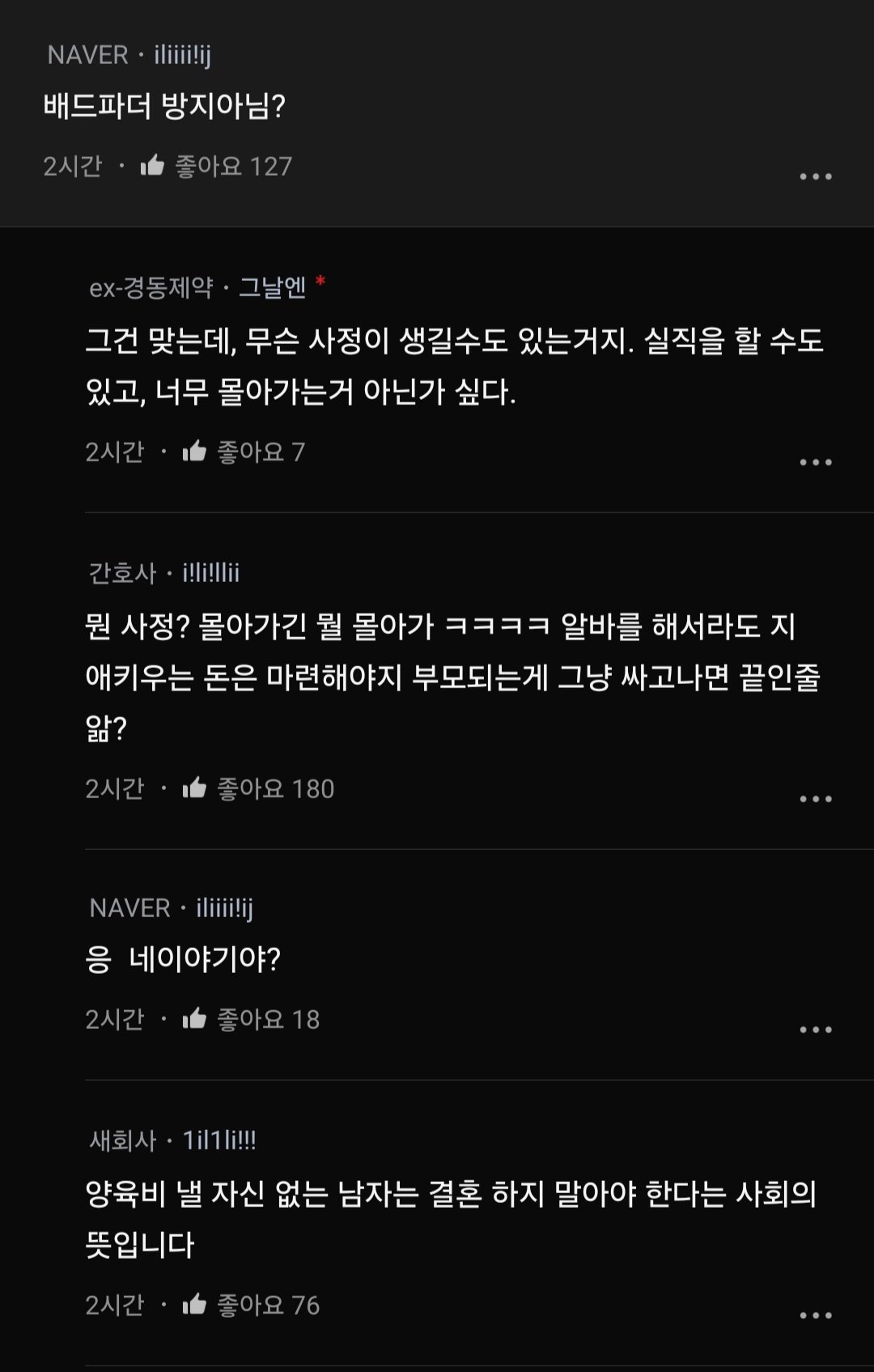874x1372 pixels.
Task: Open profile of ex-경동제약 user 그날엔
Action: (x=272, y=287)
